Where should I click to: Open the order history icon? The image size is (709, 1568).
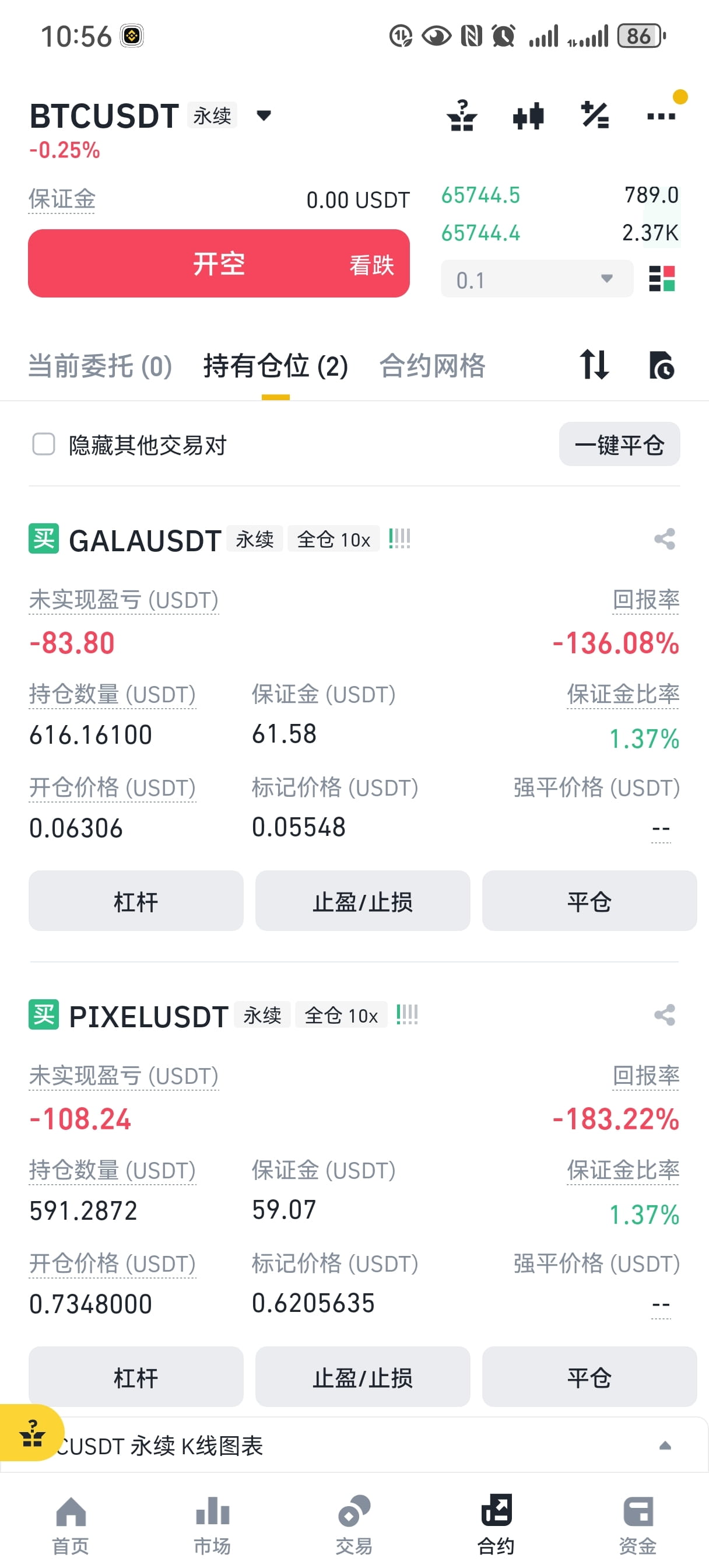(x=662, y=365)
